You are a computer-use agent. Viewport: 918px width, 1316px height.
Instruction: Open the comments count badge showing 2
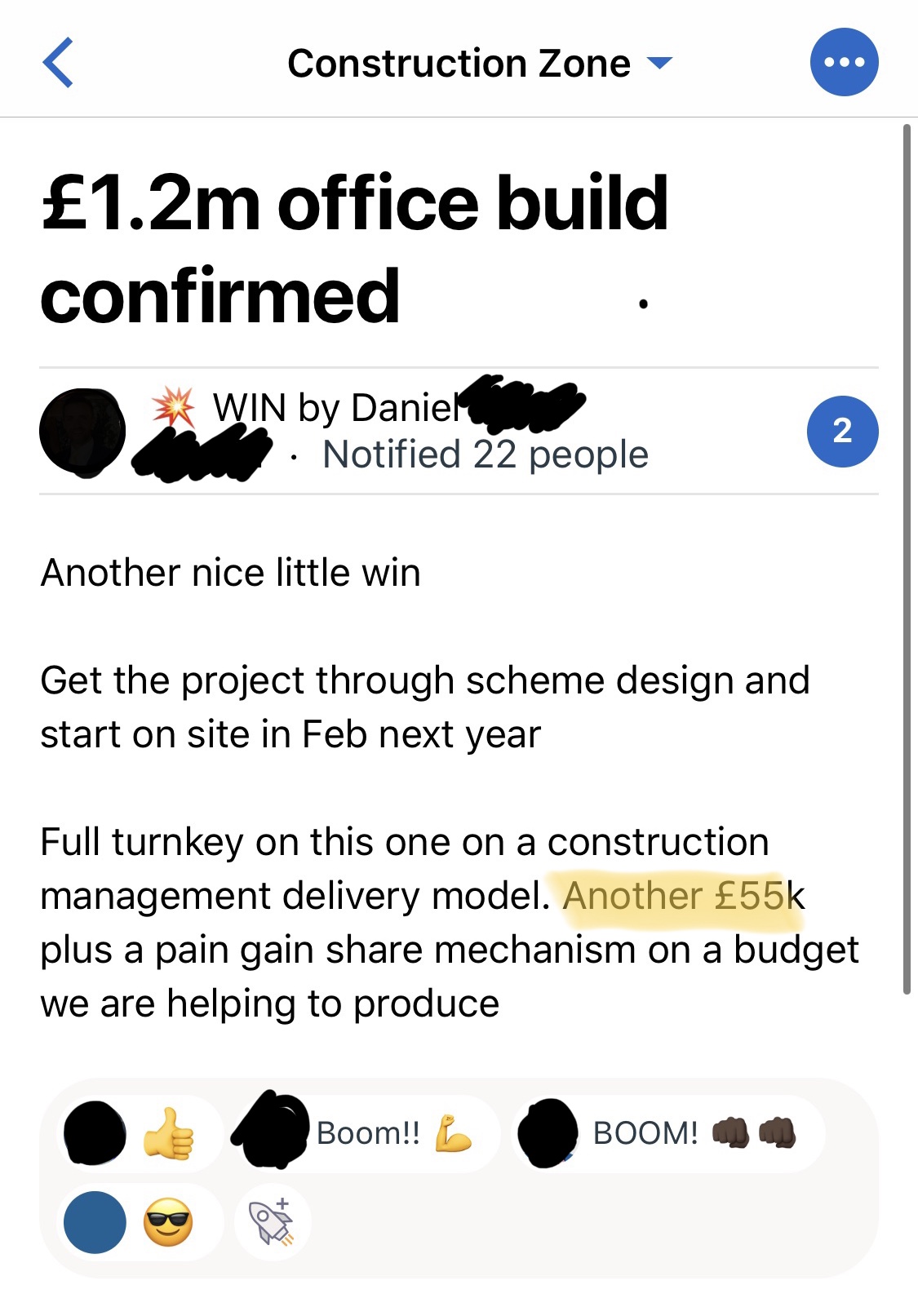[x=842, y=432]
